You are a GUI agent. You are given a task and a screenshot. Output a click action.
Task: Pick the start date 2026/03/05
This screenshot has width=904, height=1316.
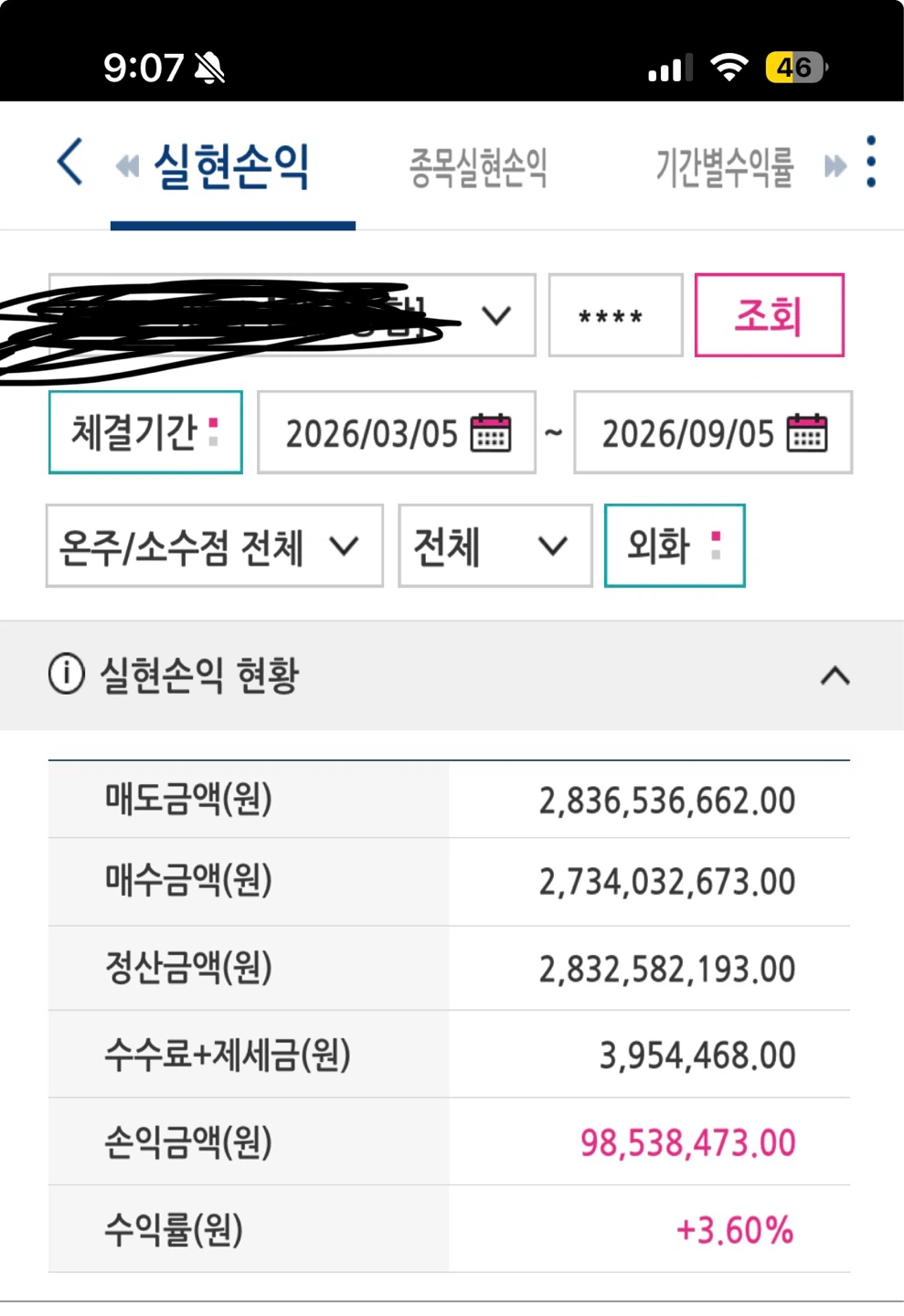coord(397,432)
